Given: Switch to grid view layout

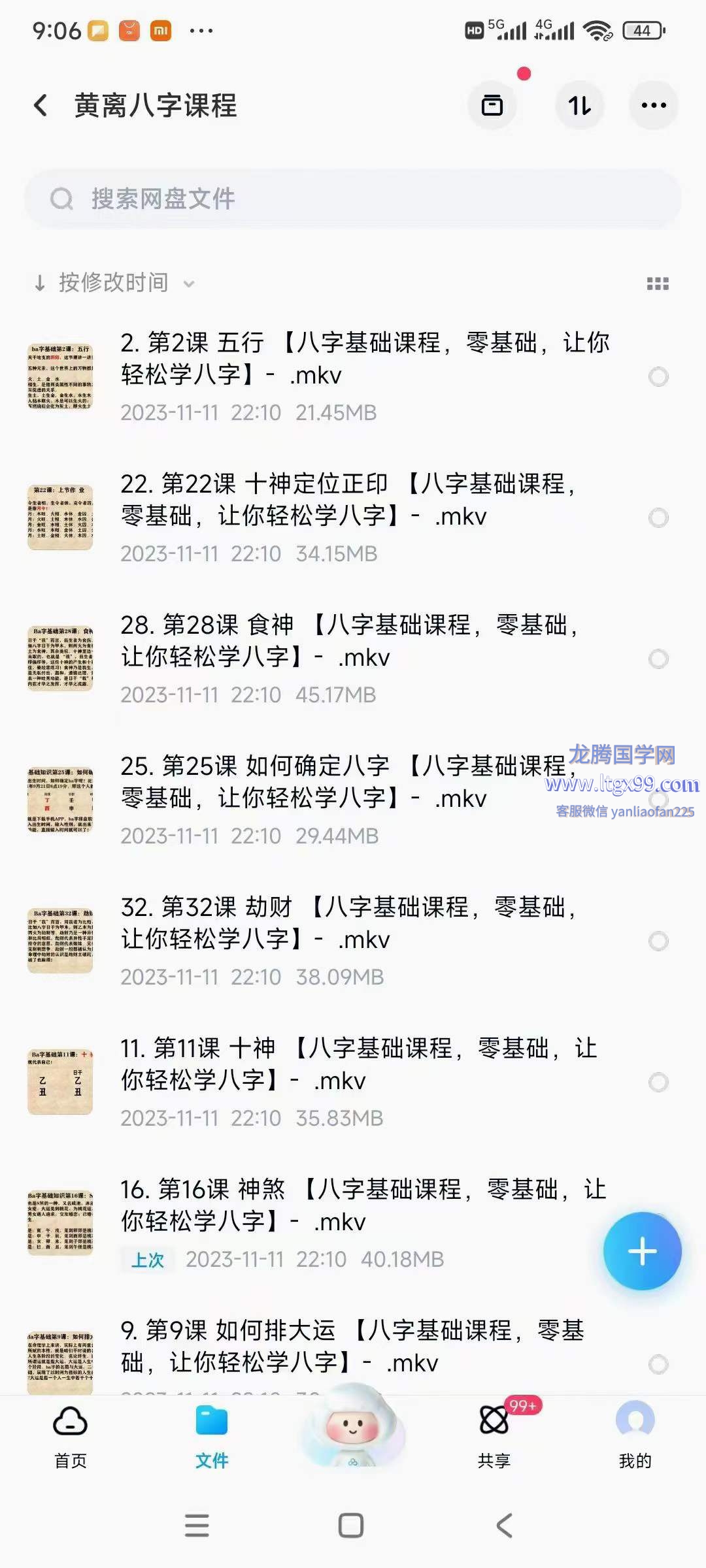Looking at the screenshot, I should click(658, 284).
